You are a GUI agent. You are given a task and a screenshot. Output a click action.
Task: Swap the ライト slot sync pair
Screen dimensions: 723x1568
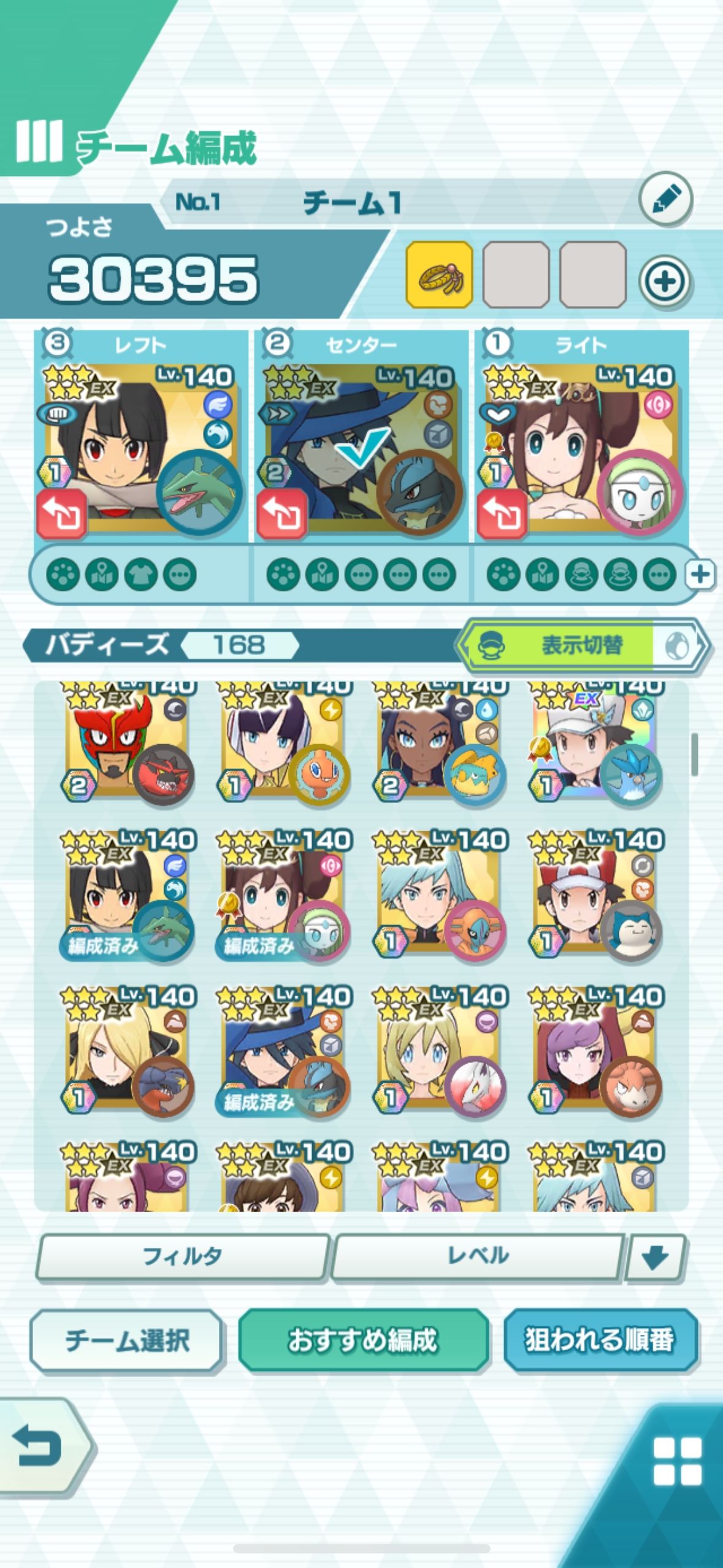point(502,515)
